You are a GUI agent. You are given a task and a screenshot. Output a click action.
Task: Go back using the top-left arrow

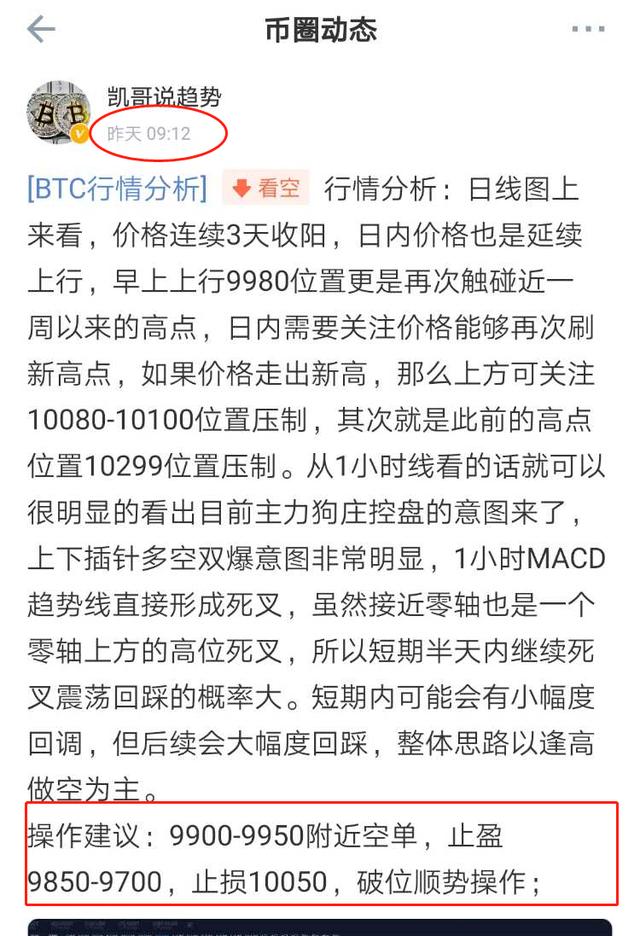(x=40, y=30)
